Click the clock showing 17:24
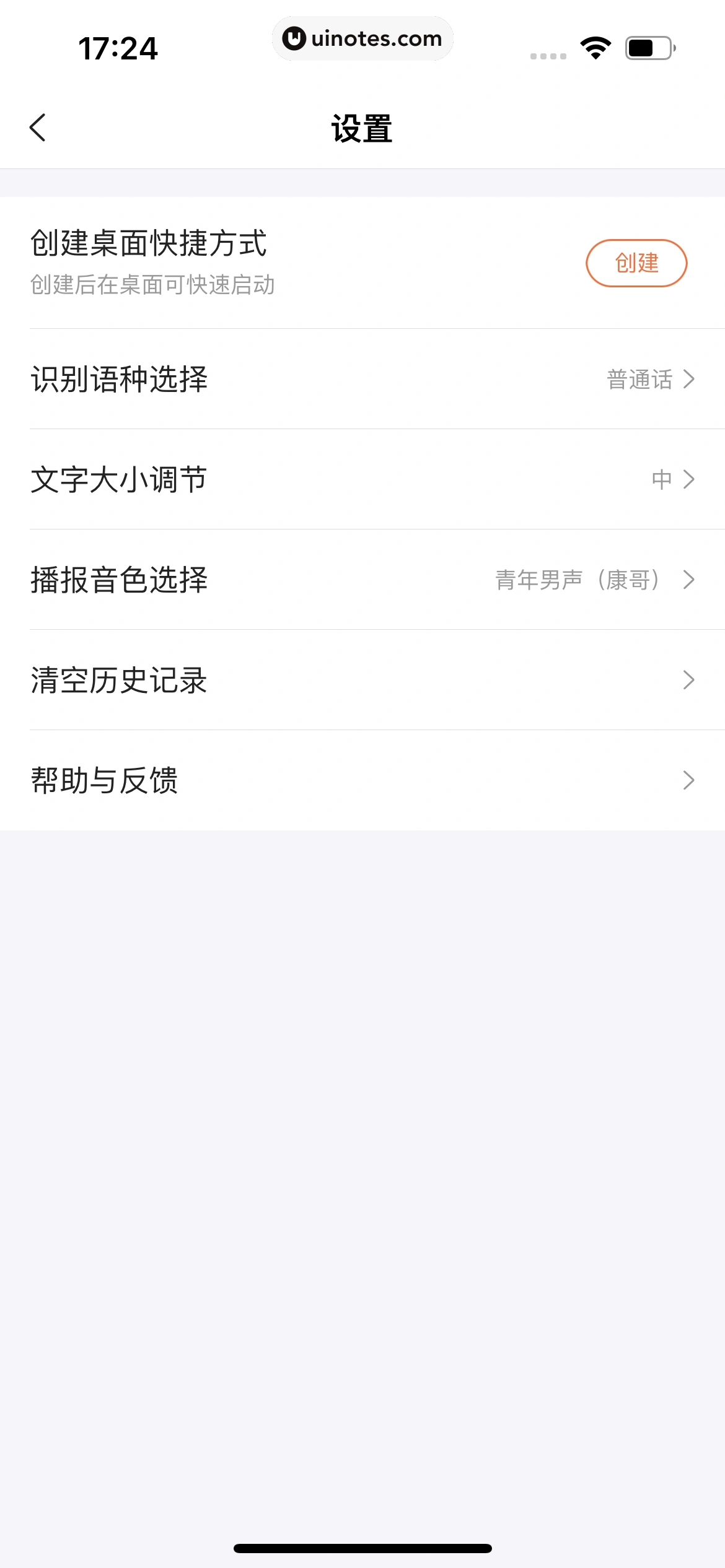The width and height of the screenshot is (725, 1568). (x=120, y=50)
